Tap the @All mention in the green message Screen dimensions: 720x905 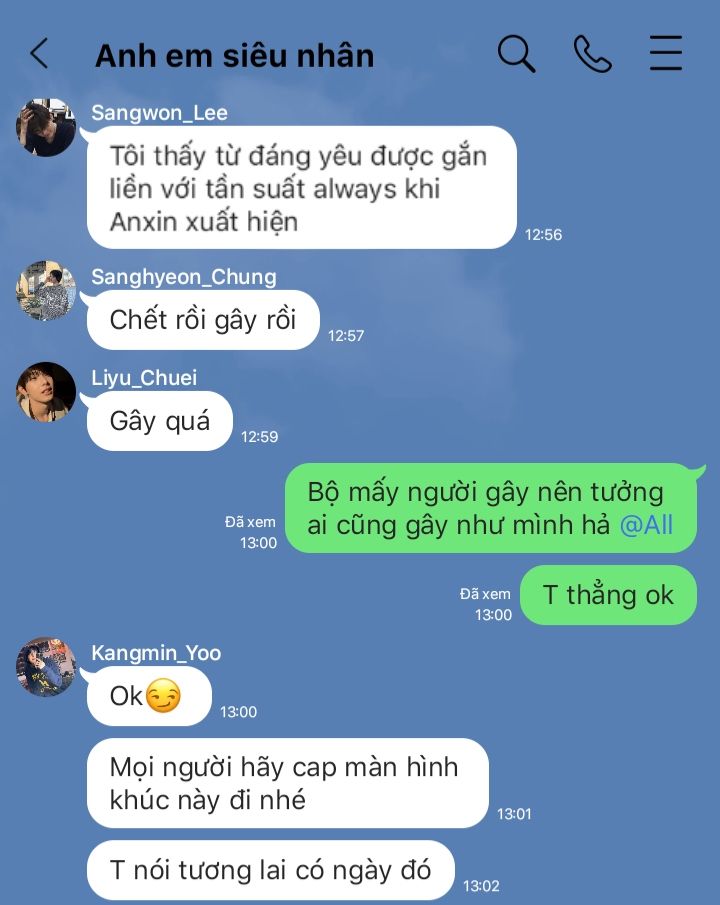click(x=646, y=525)
